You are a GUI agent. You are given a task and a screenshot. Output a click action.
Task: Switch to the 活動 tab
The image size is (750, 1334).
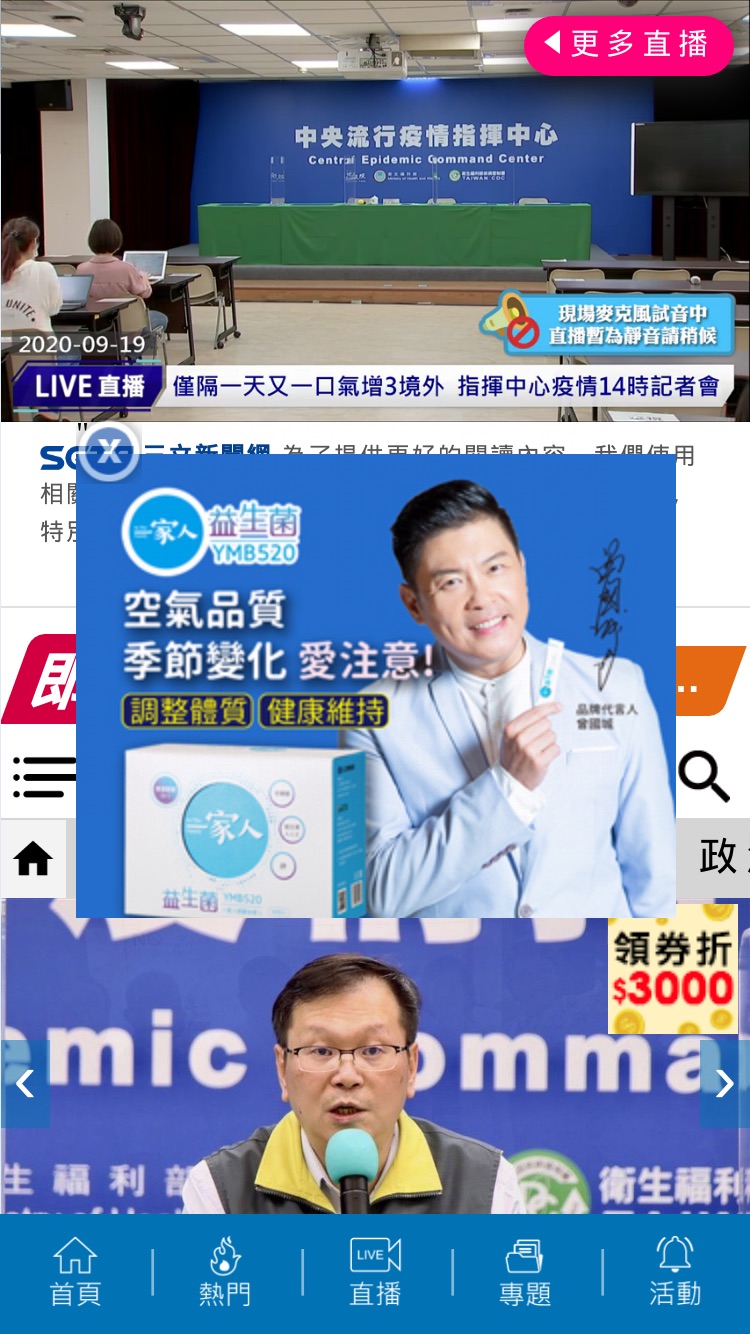click(x=675, y=1272)
